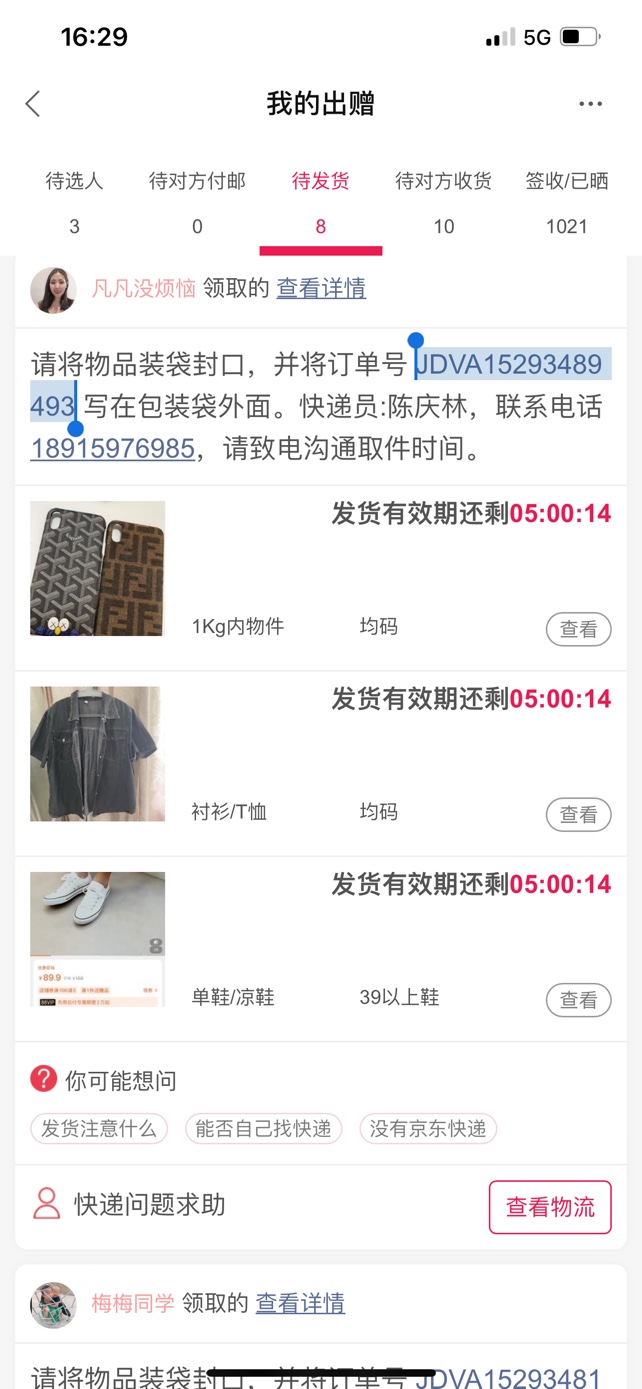The width and height of the screenshot is (642, 1389).
Task: Open 查看详情 for 凡凡没烦恼
Action: 321,289
